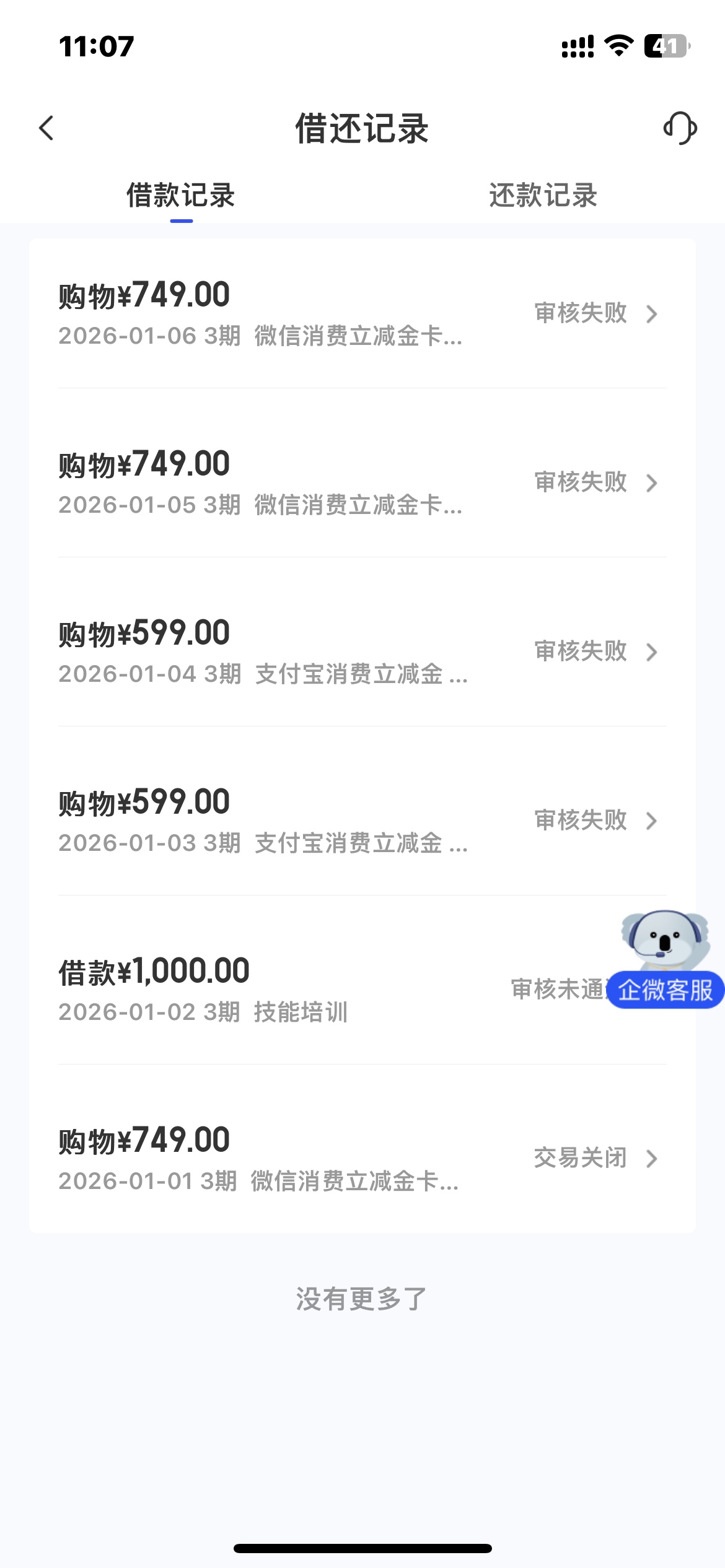Screen dimensions: 725x1568
Task: Open the ¥599.00 record dated 2026-01-04
Action: tap(362, 652)
